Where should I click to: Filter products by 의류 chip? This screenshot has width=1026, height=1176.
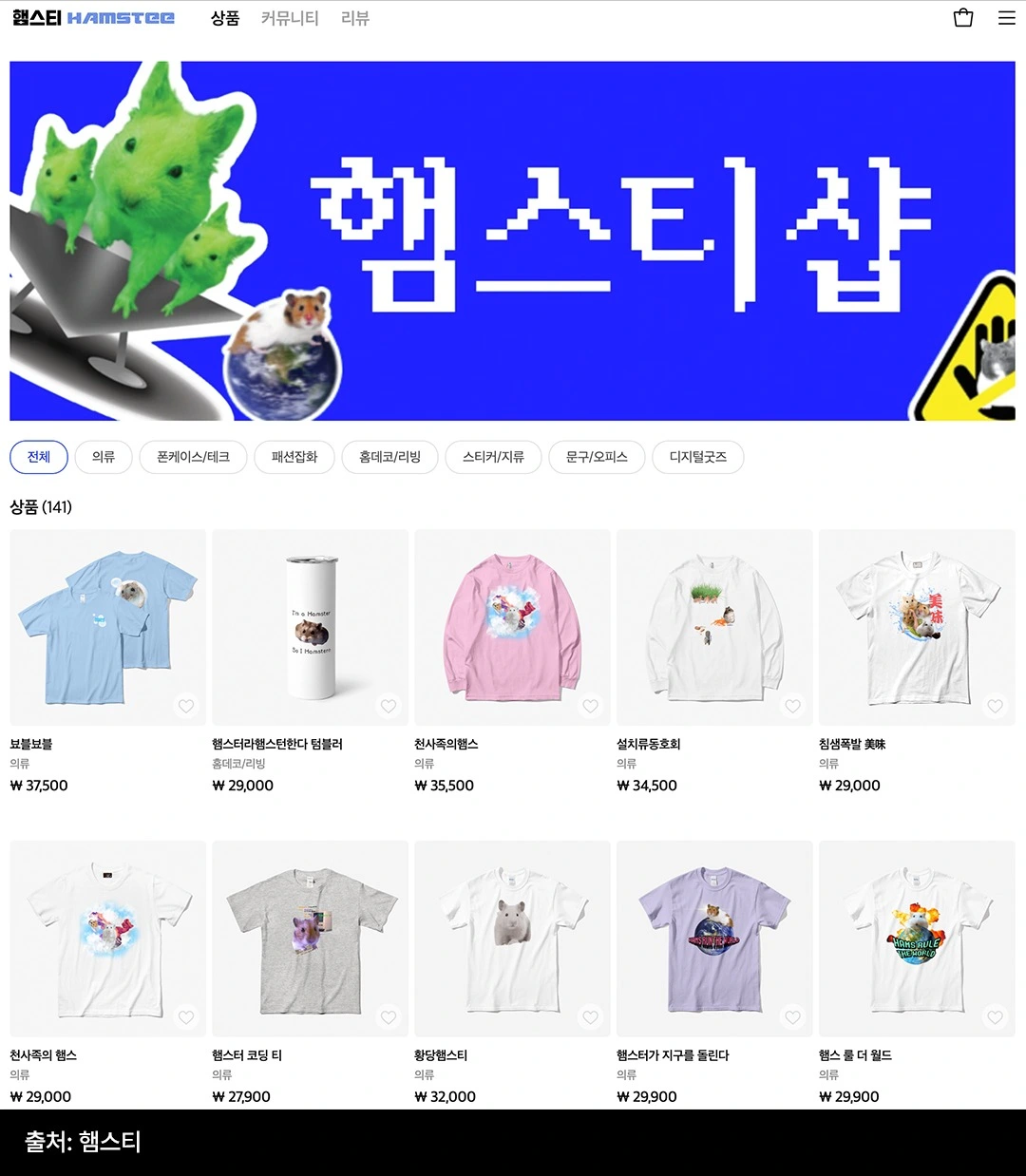104,457
